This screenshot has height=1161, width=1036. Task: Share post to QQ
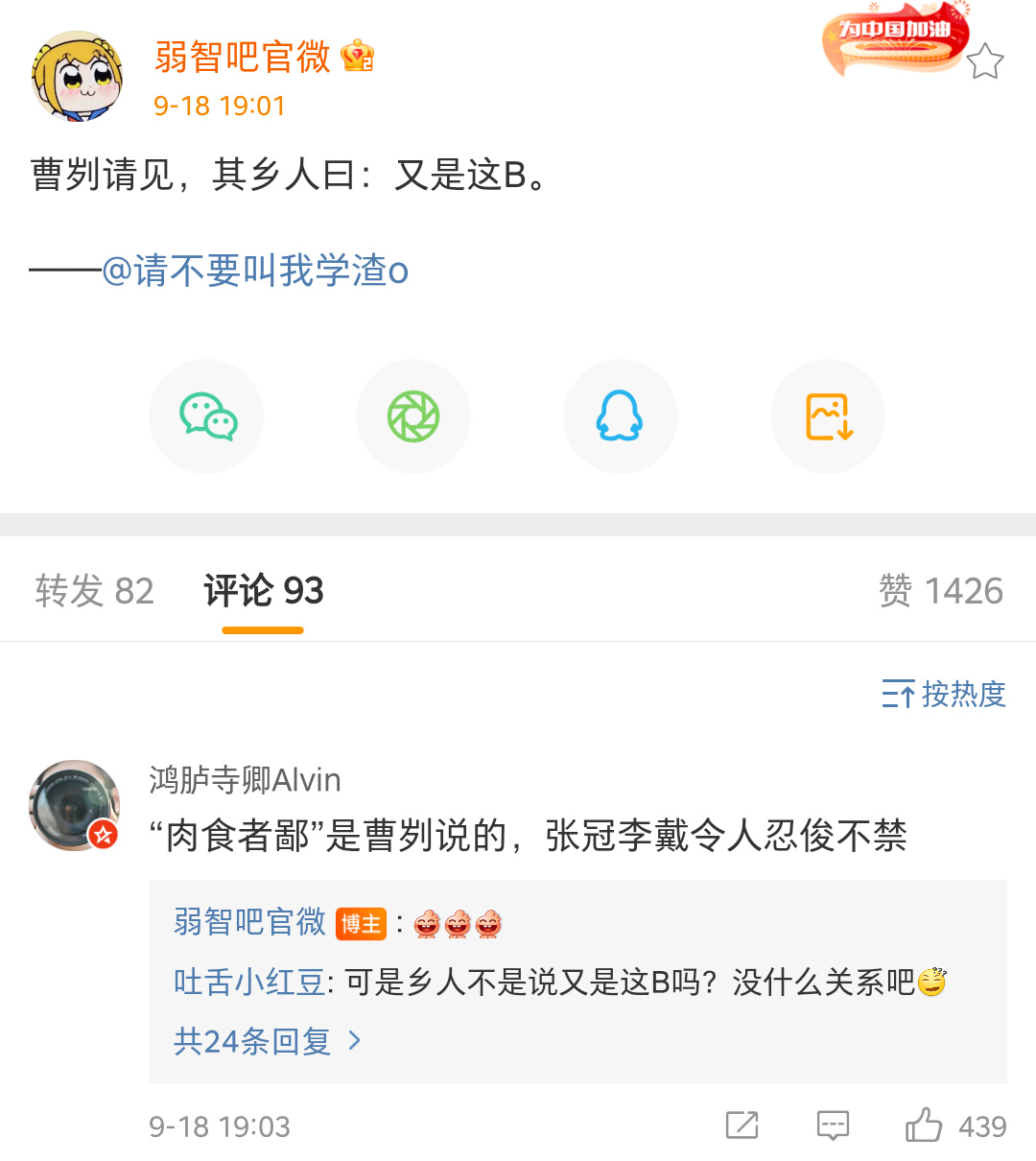click(x=620, y=416)
